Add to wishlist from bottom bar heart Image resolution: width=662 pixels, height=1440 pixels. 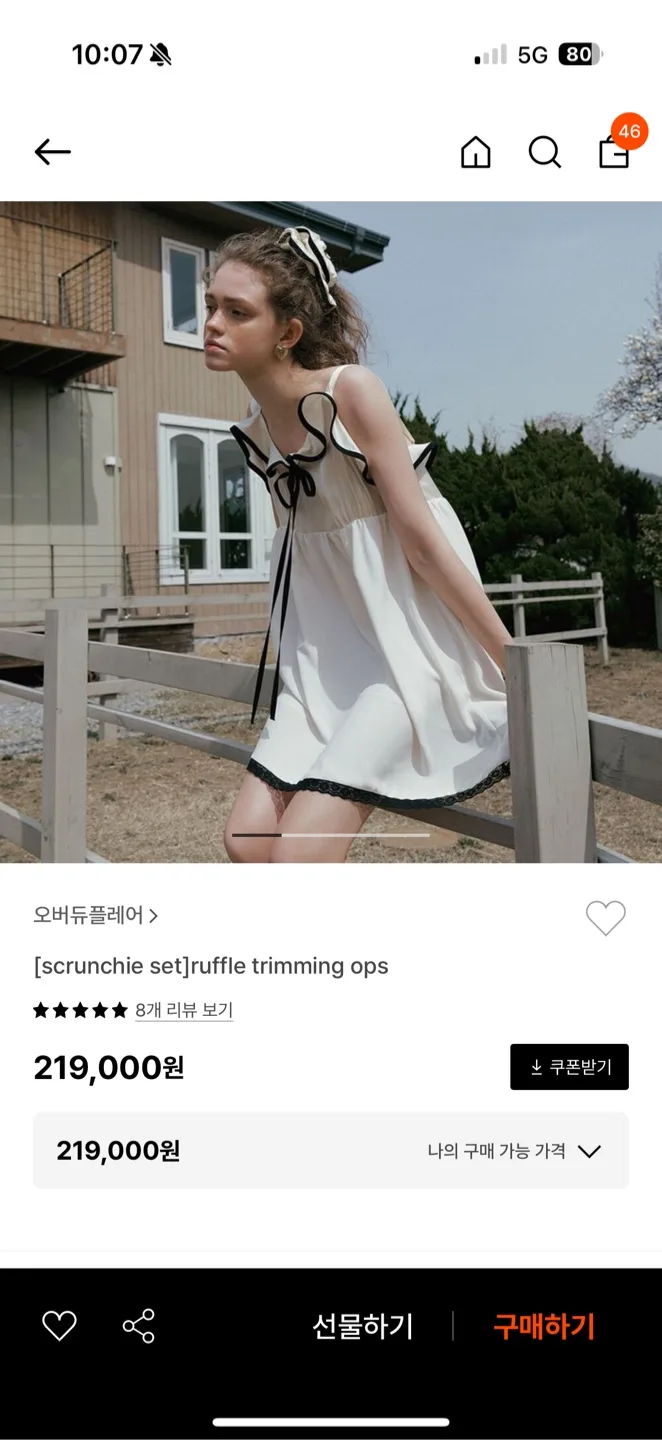(59, 1326)
